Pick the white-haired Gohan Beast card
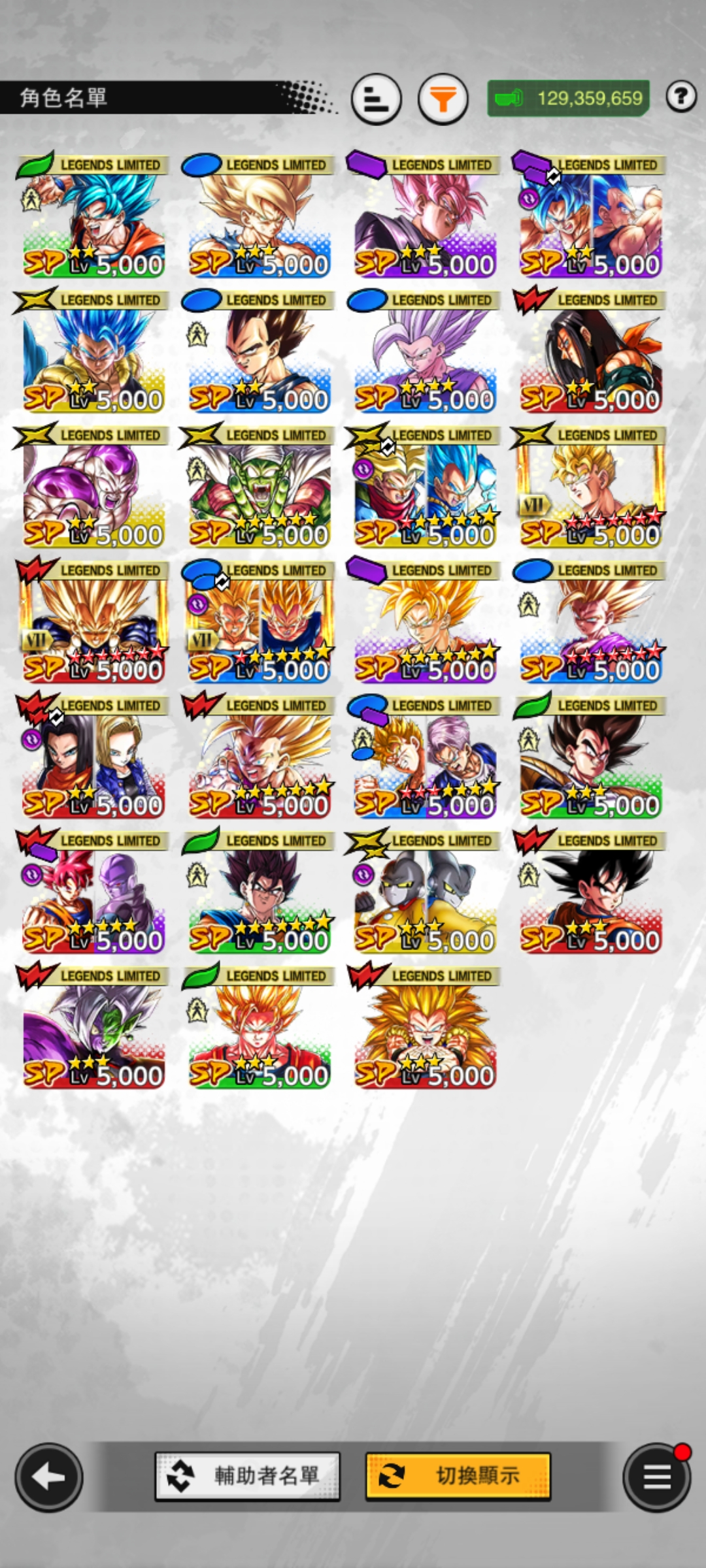The image size is (706, 1568). [425, 354]
